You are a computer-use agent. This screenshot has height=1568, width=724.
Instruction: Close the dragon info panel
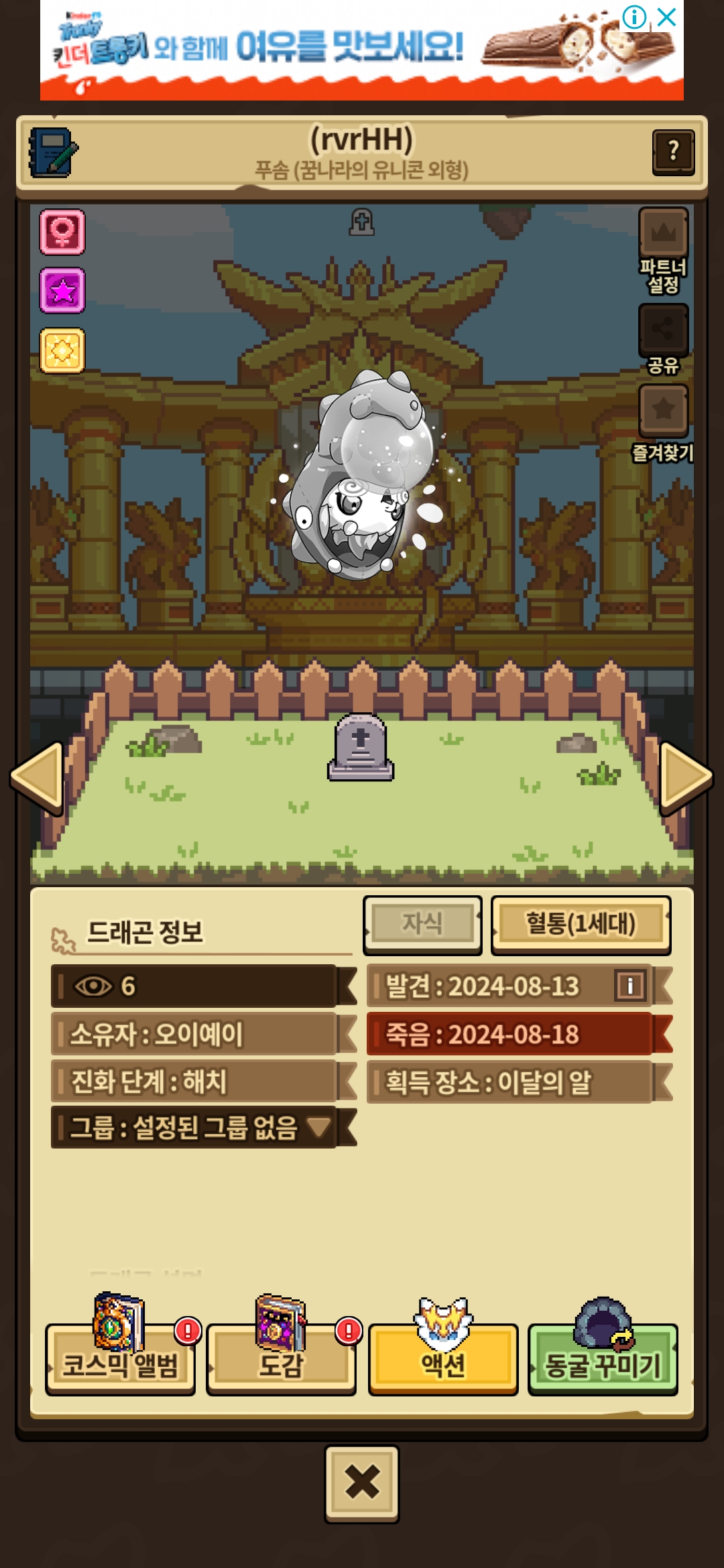(x=362, y=1483)
